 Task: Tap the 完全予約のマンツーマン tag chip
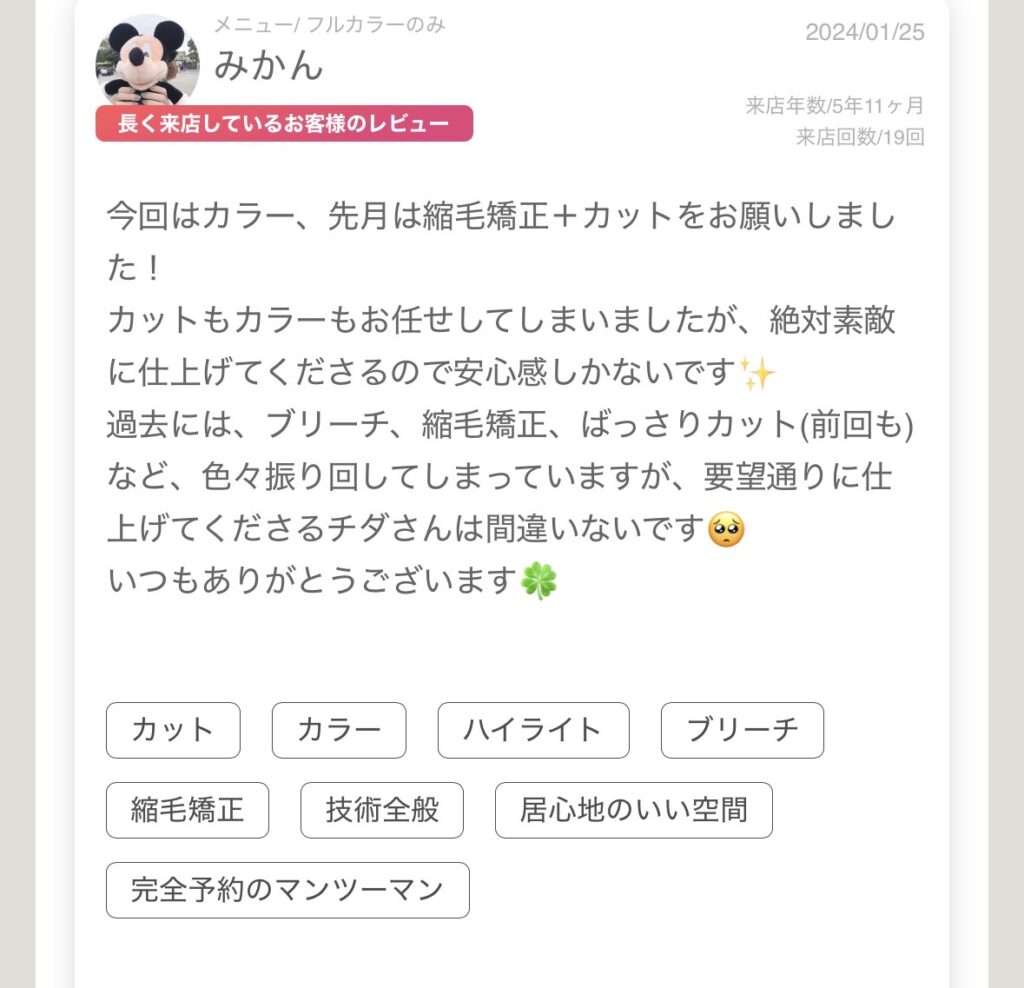287,890
